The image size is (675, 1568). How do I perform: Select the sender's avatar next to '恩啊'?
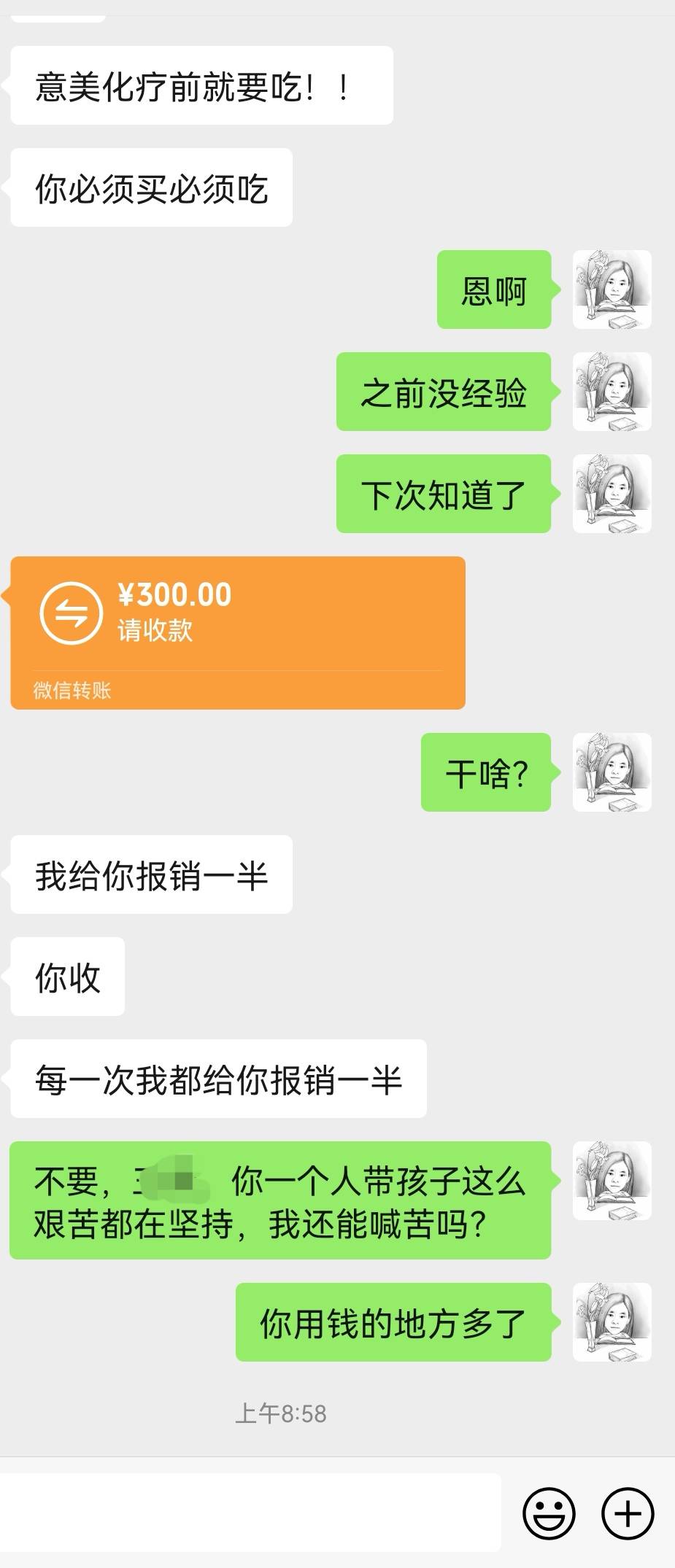coord(613,289)
